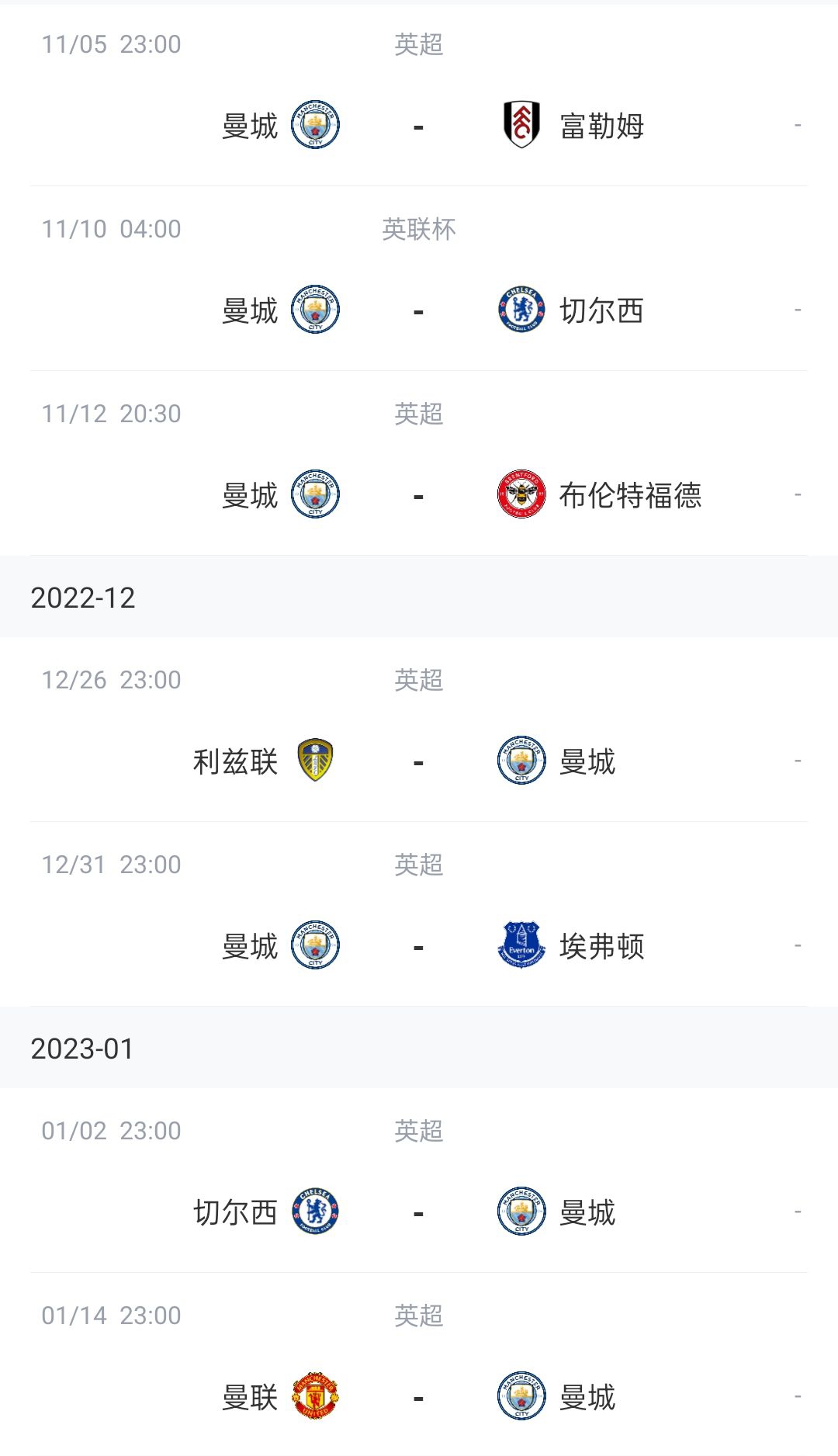Open the 曼城 vs 富勒姆 match on 11/05
The width and height of the screenshot is (838, 1456).
(x=419, y=95)
